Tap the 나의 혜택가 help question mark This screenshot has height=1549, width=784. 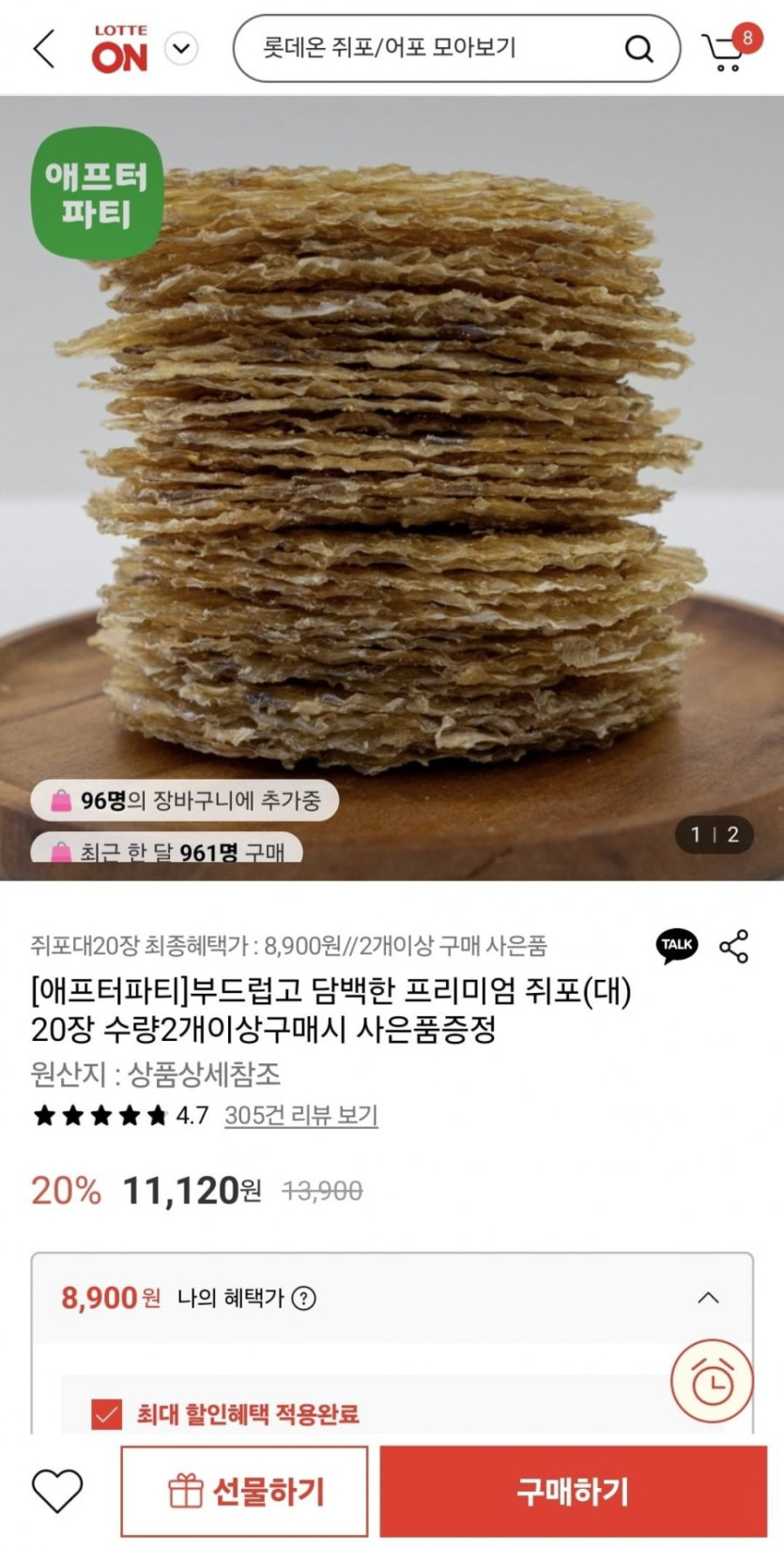[x=304, y=1298]
